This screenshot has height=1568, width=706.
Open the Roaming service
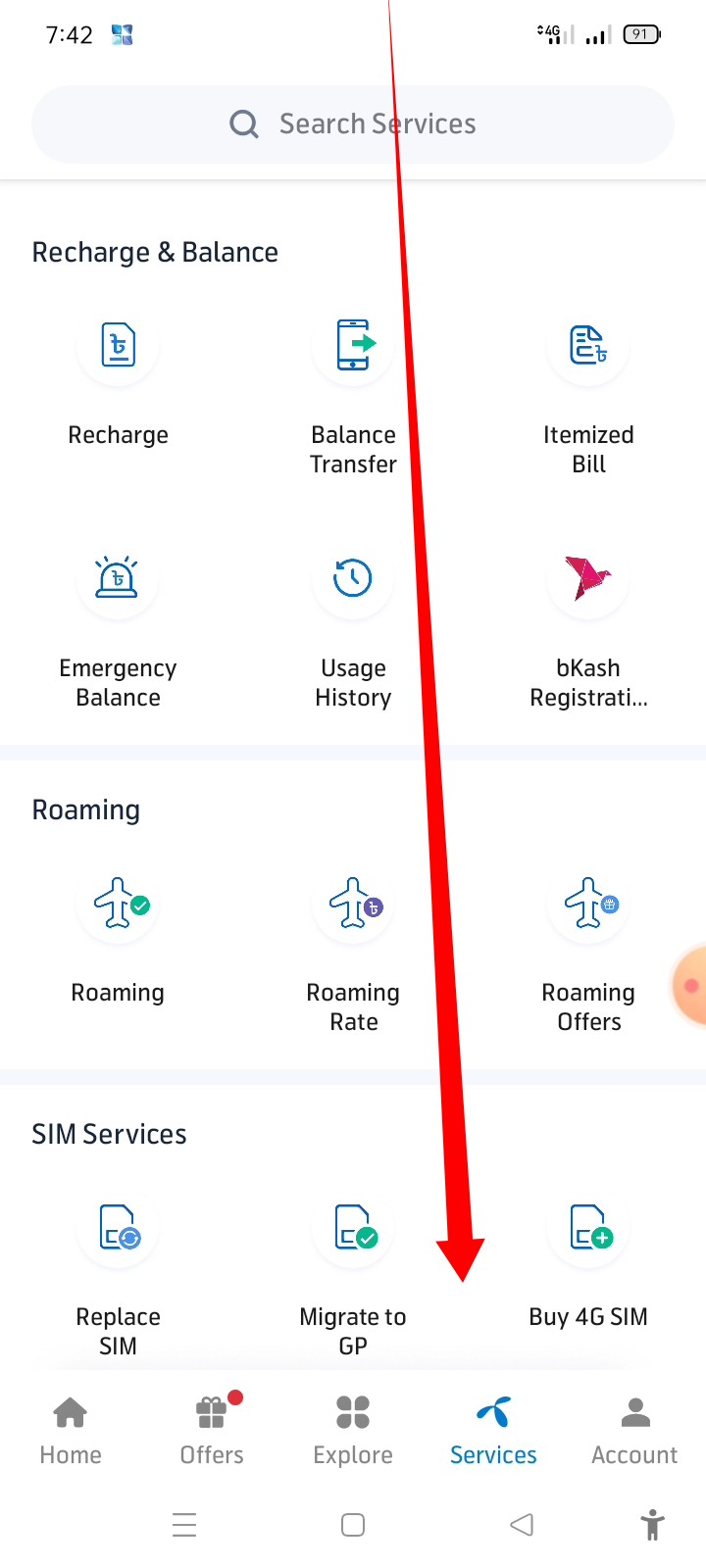coord(118,904)
